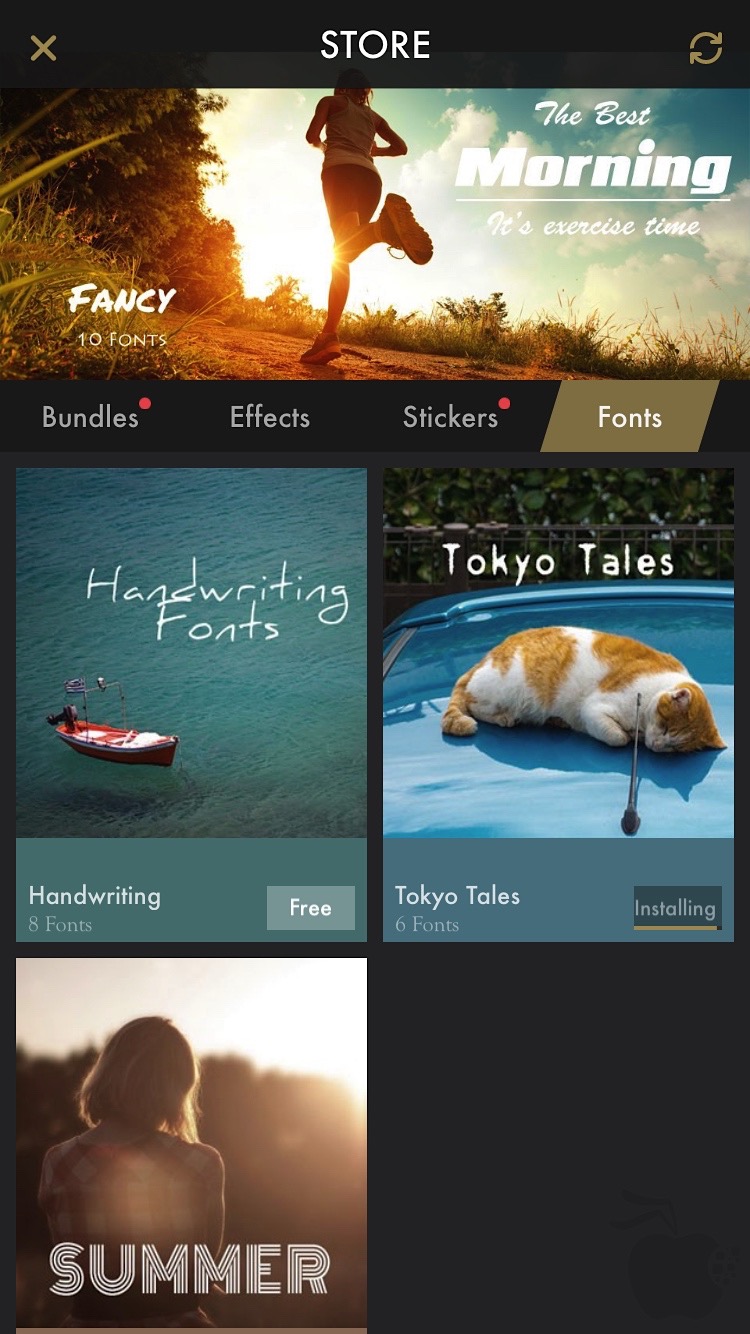Screen dimensions: 750x1334
Task: Refresh the store with the sync icon
Action: click(705, 47)
